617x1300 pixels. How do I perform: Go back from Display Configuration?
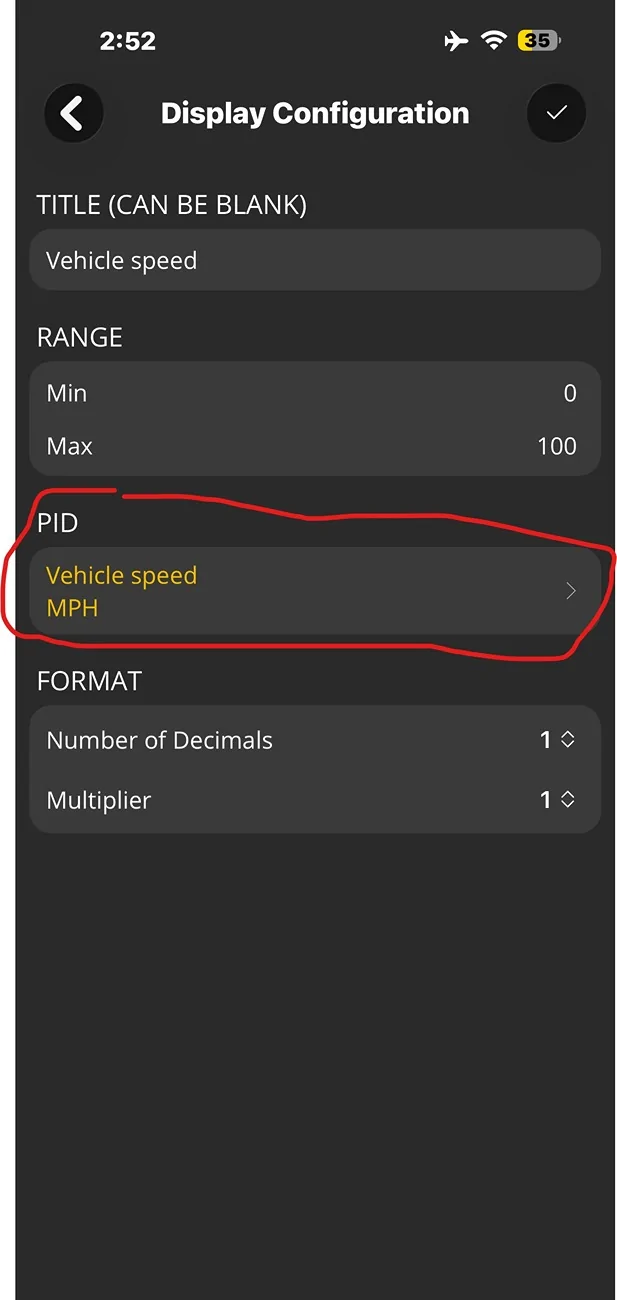73,113
